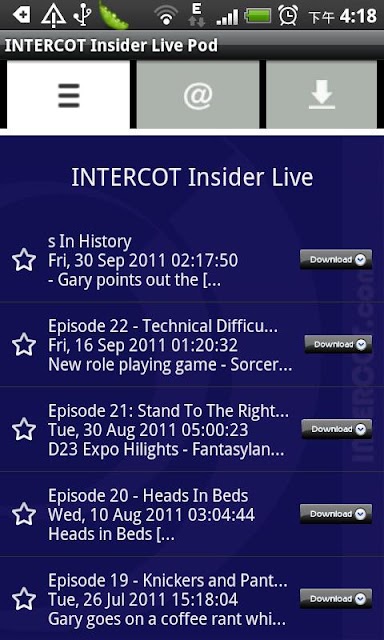This screenshot has width=384, height=640.
Task: Favorite Episode 22 Technical Difficulties
Action: 24,344
